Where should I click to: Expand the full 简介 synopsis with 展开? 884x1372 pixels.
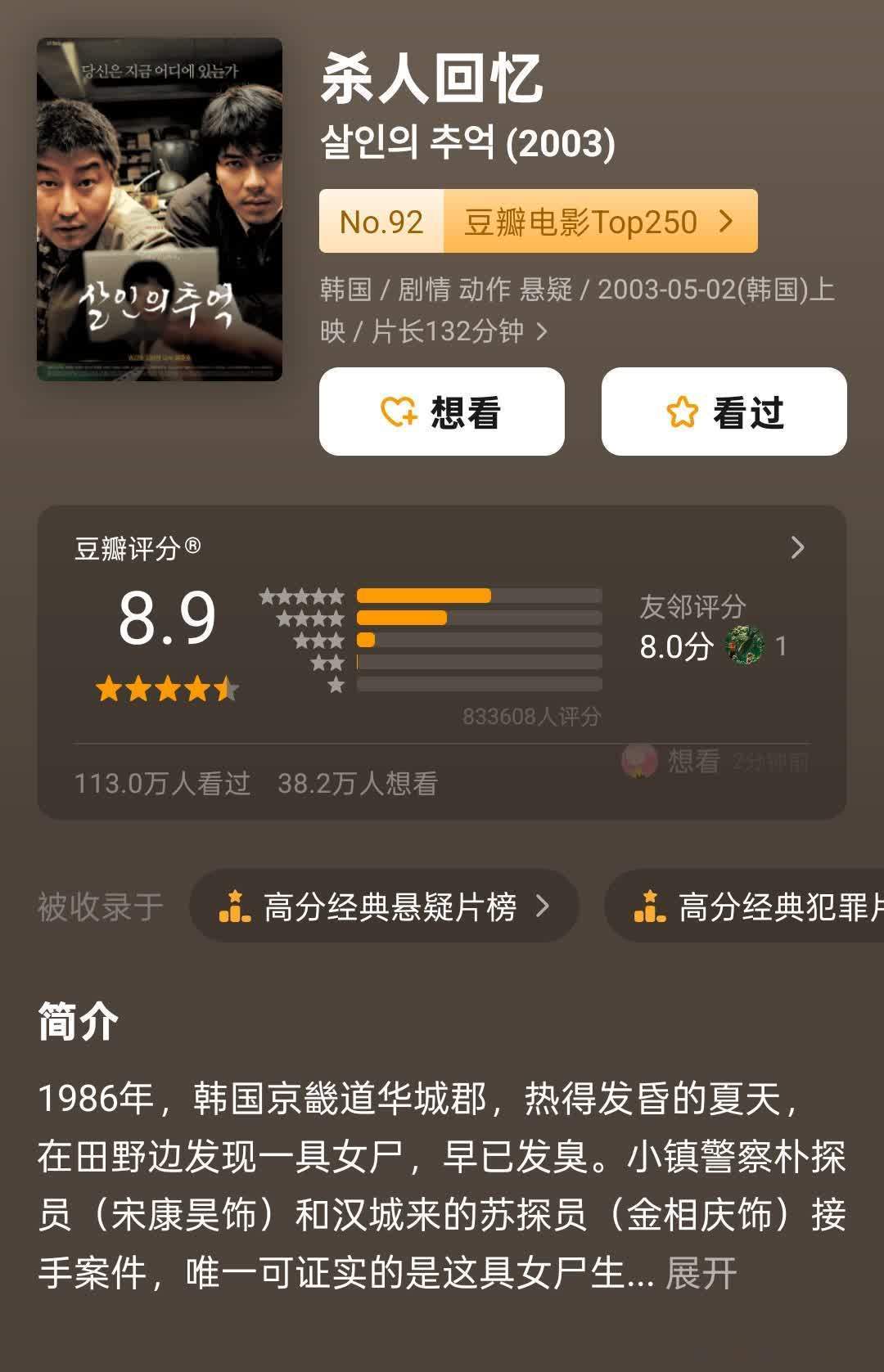coord(701,1274)
